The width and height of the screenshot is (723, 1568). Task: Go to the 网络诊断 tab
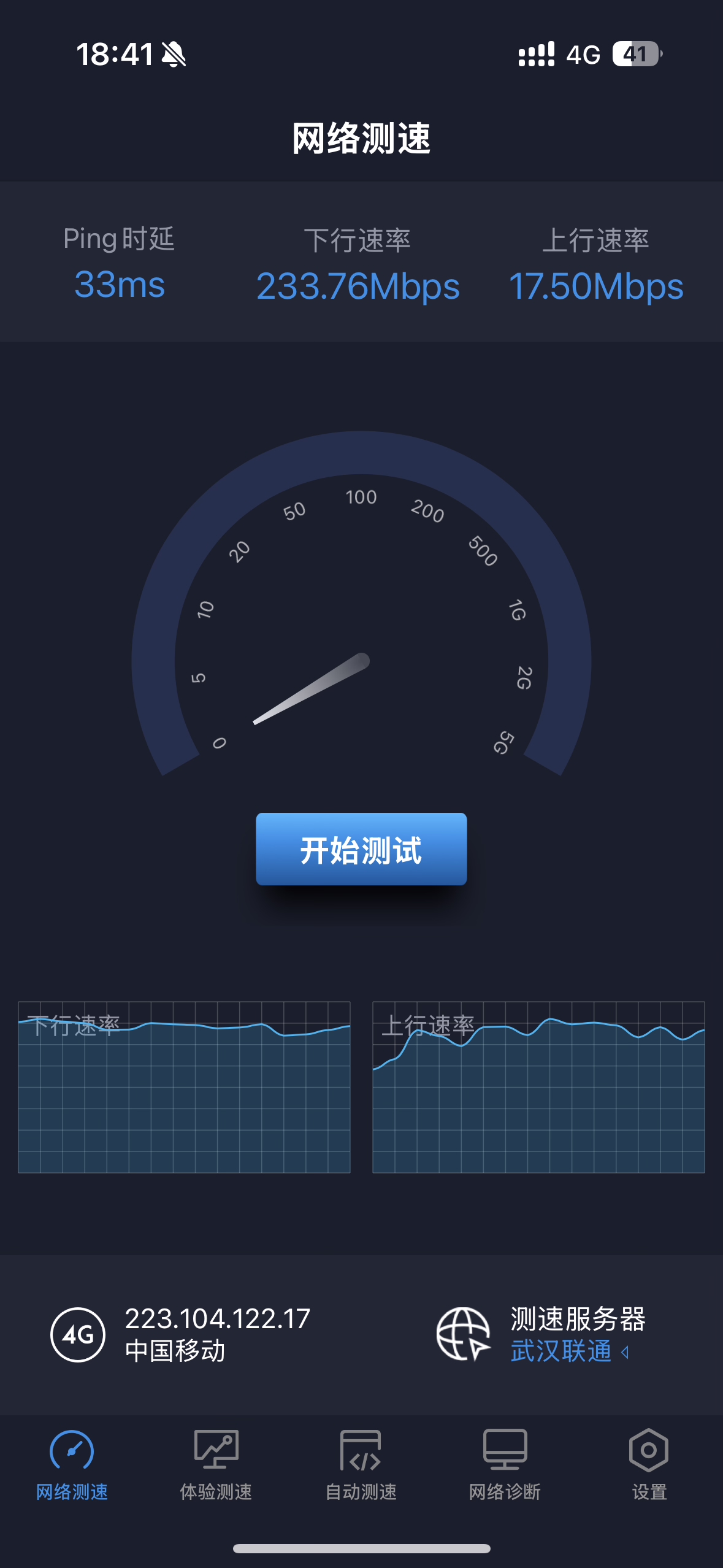(505, 1464)
